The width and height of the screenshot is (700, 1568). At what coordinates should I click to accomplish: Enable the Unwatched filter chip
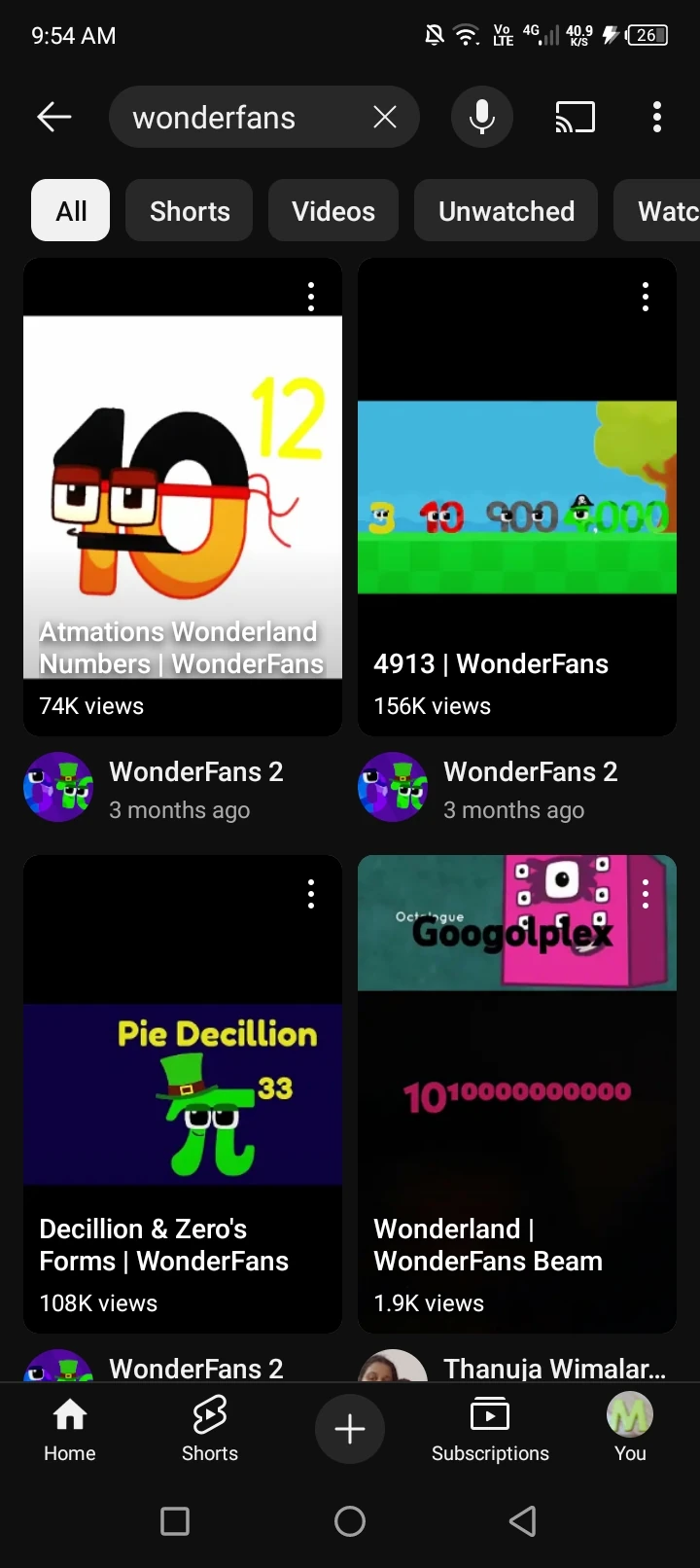click(506, 210)
